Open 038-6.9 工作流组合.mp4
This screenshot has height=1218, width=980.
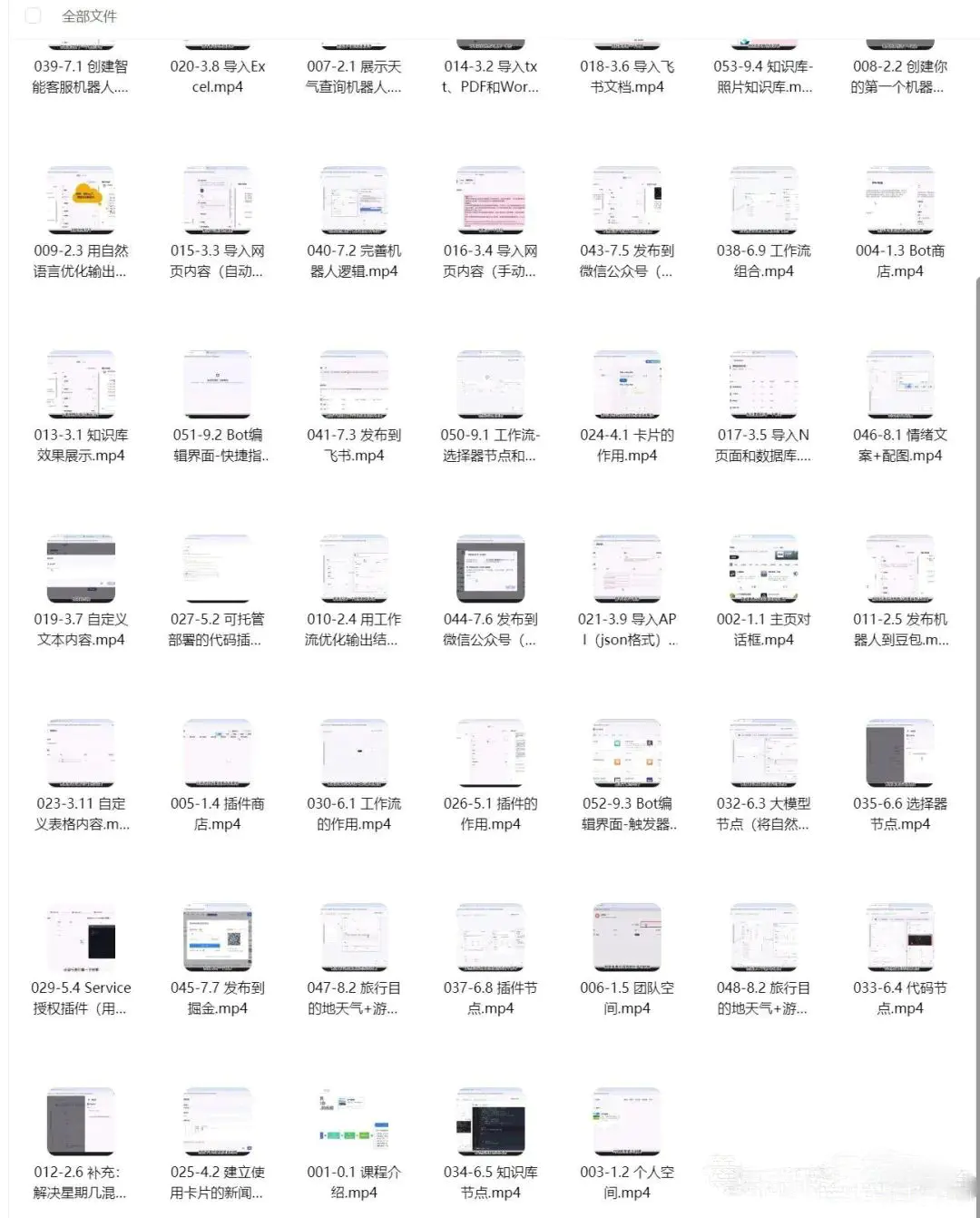(763, 201)
